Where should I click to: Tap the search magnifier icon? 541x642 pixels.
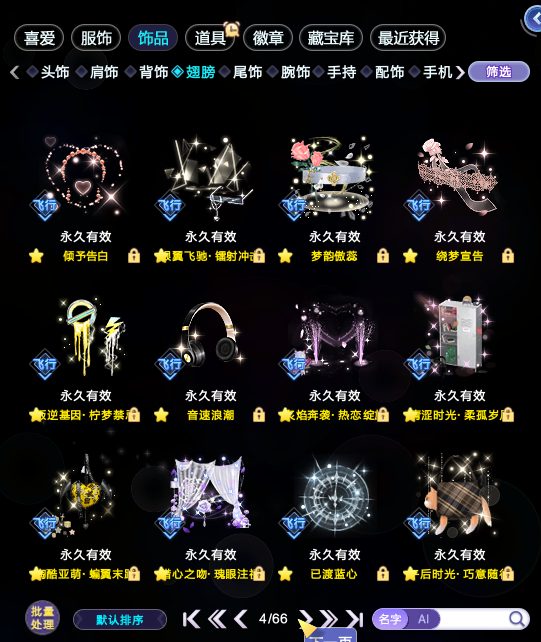coord(517,619)
